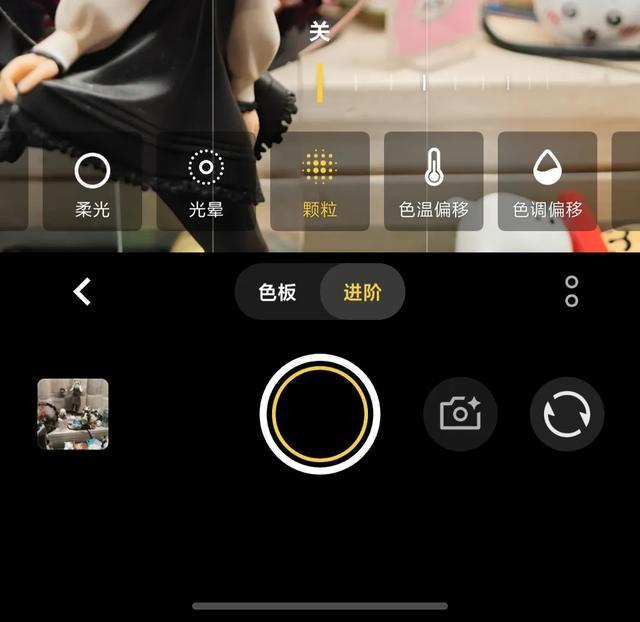Select the 柔光 soft light effect
640x622 pixels.
click(x=92, y=183)
